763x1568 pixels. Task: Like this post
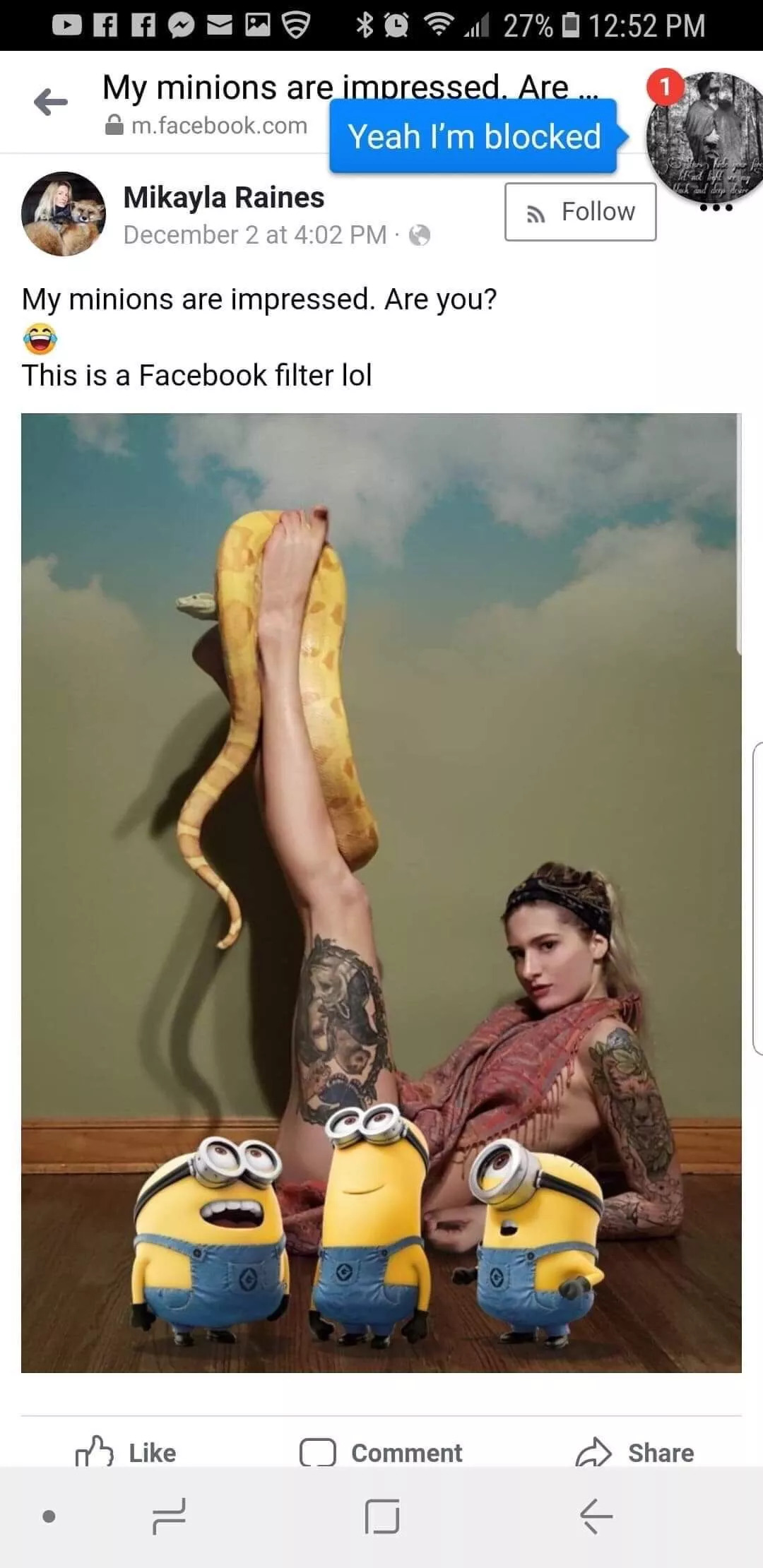click(x=127, y=1452)
